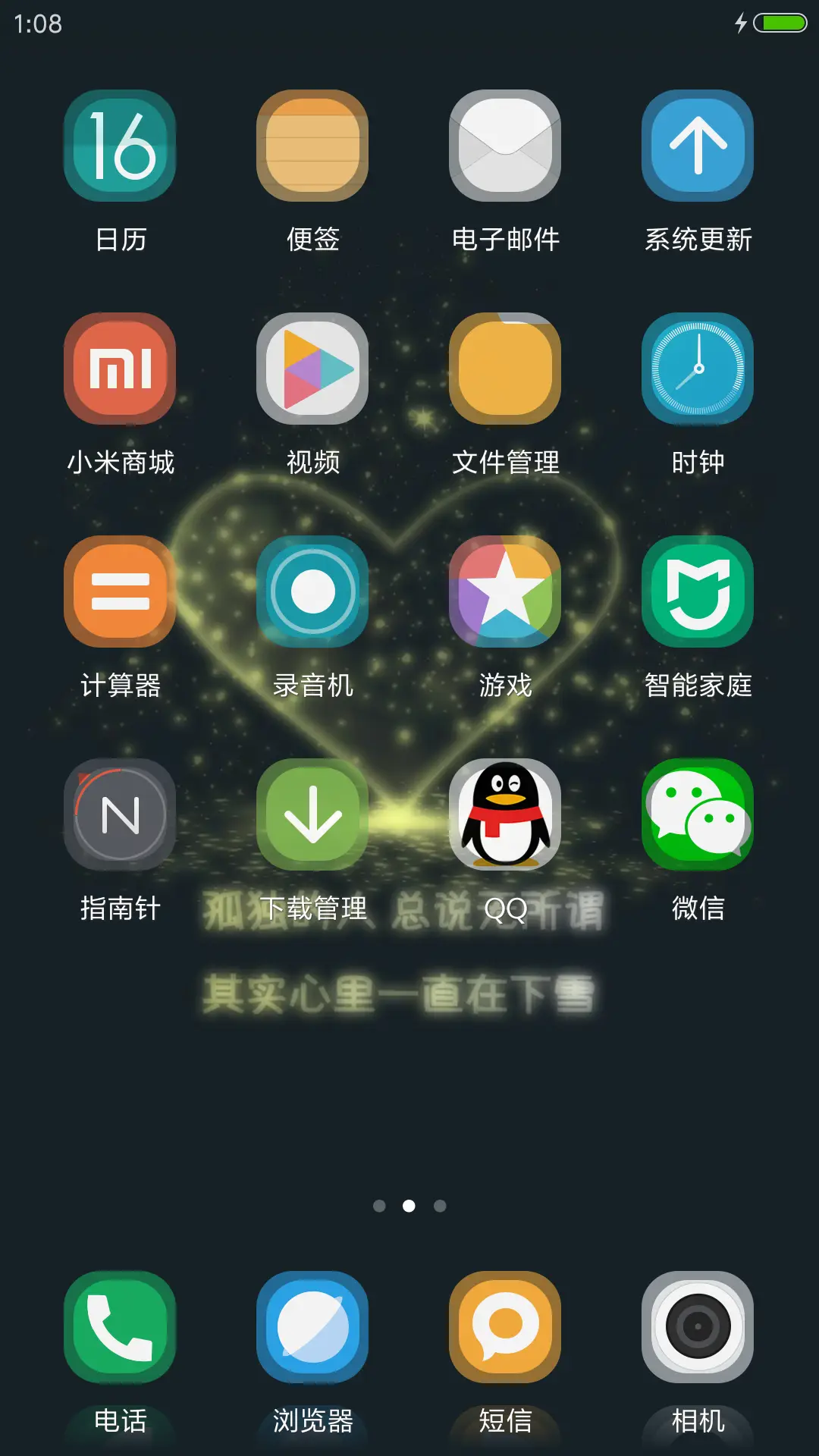Open 文件管理 file manager

pyautogui.click(x=505, y=369)
